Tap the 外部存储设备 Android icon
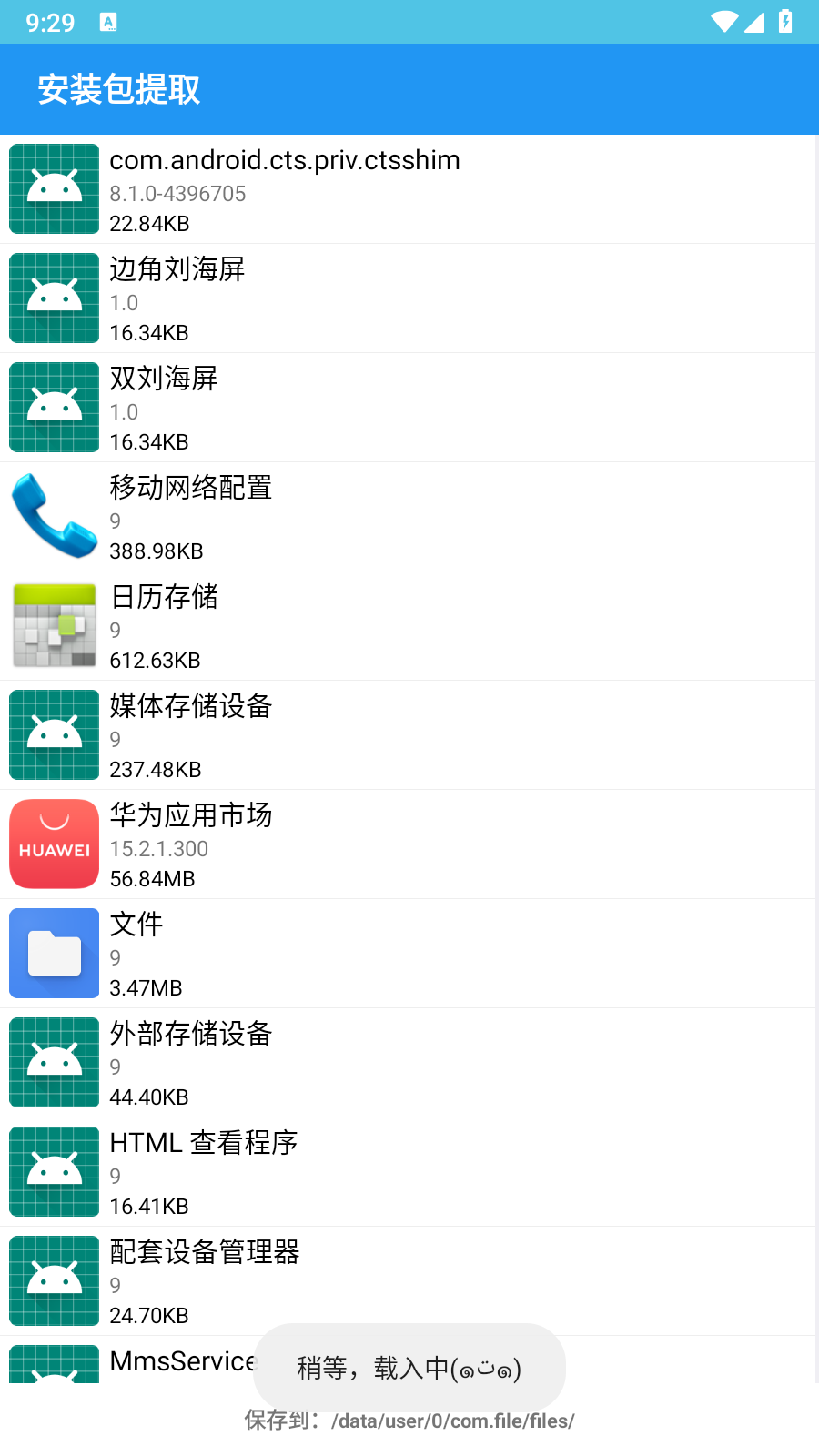Screen dimensions: 819x1456 coord(54,1062)
